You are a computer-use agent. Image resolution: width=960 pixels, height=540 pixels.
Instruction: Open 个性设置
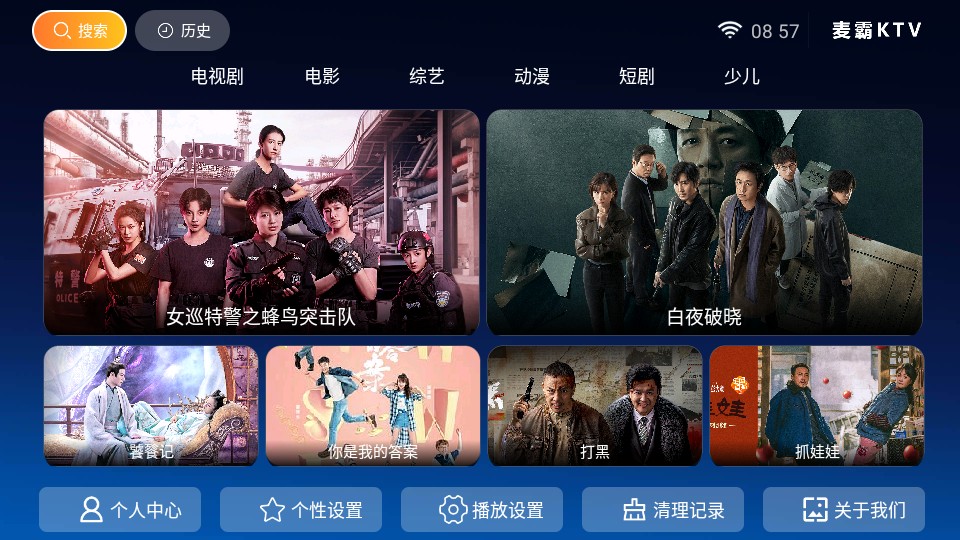[x=301, y=510]
